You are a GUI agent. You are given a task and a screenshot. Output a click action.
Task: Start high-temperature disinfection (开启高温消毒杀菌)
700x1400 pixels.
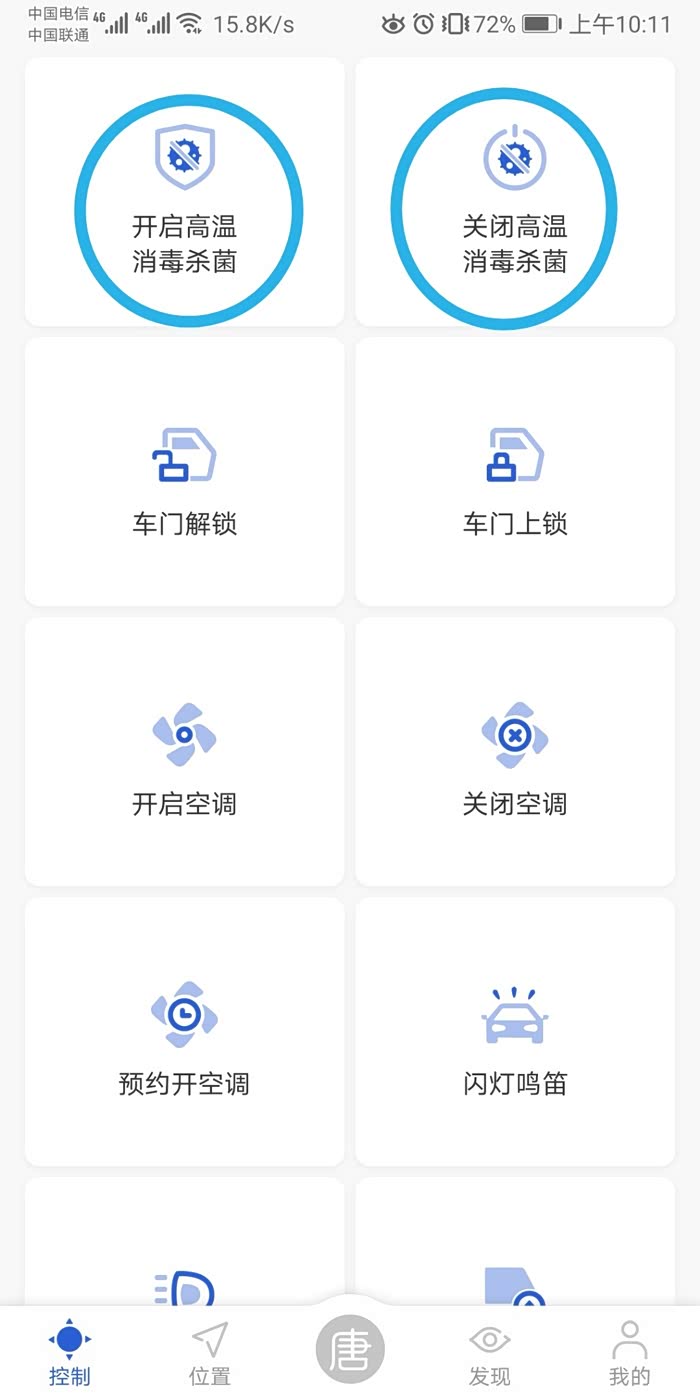(185, 210)
